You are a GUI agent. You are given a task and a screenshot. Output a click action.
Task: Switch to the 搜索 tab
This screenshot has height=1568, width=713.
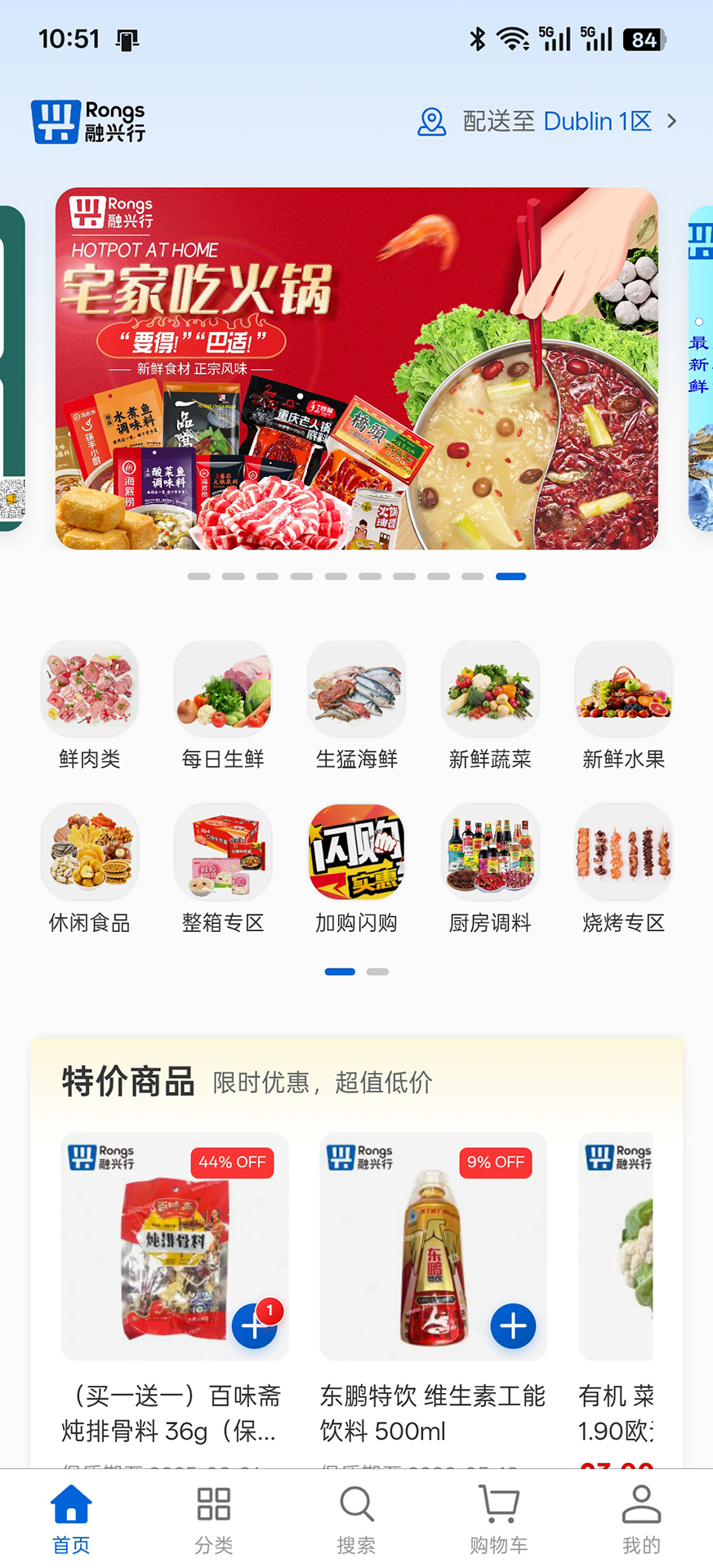pos(357,1520)
